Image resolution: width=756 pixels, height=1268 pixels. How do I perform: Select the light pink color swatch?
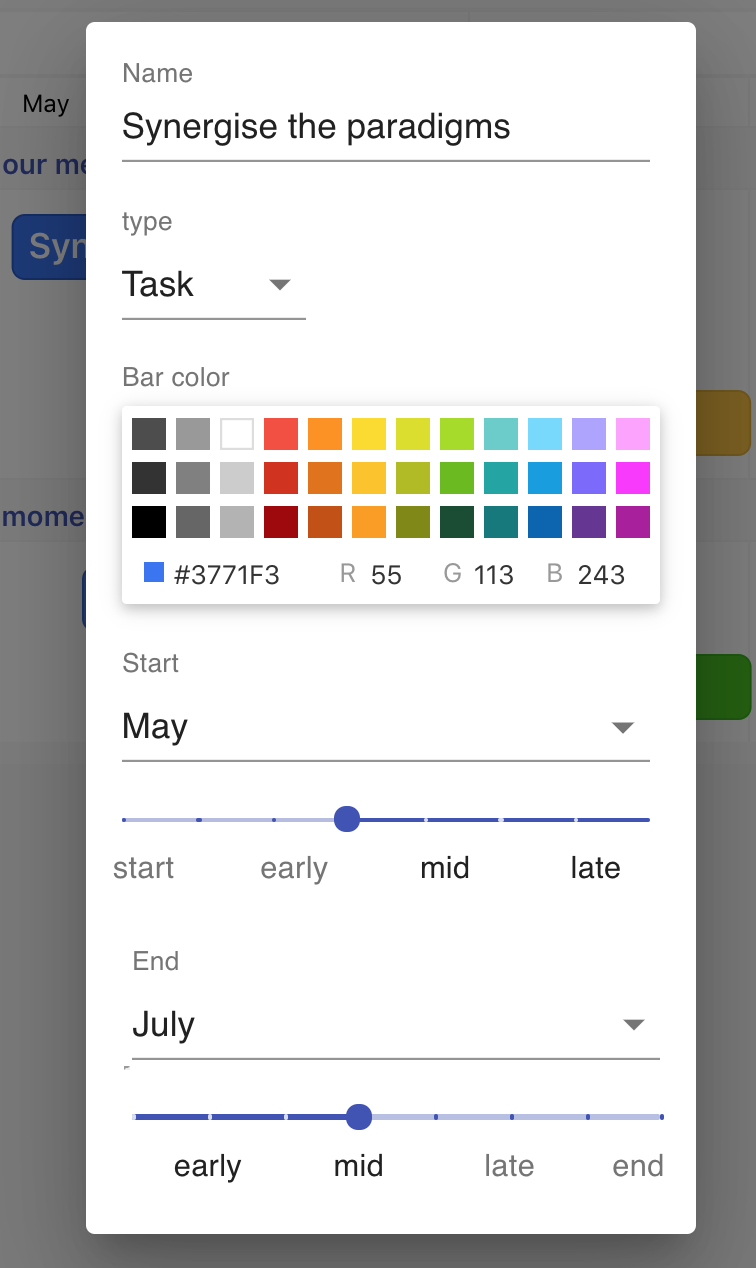click(x=633, y=434)
